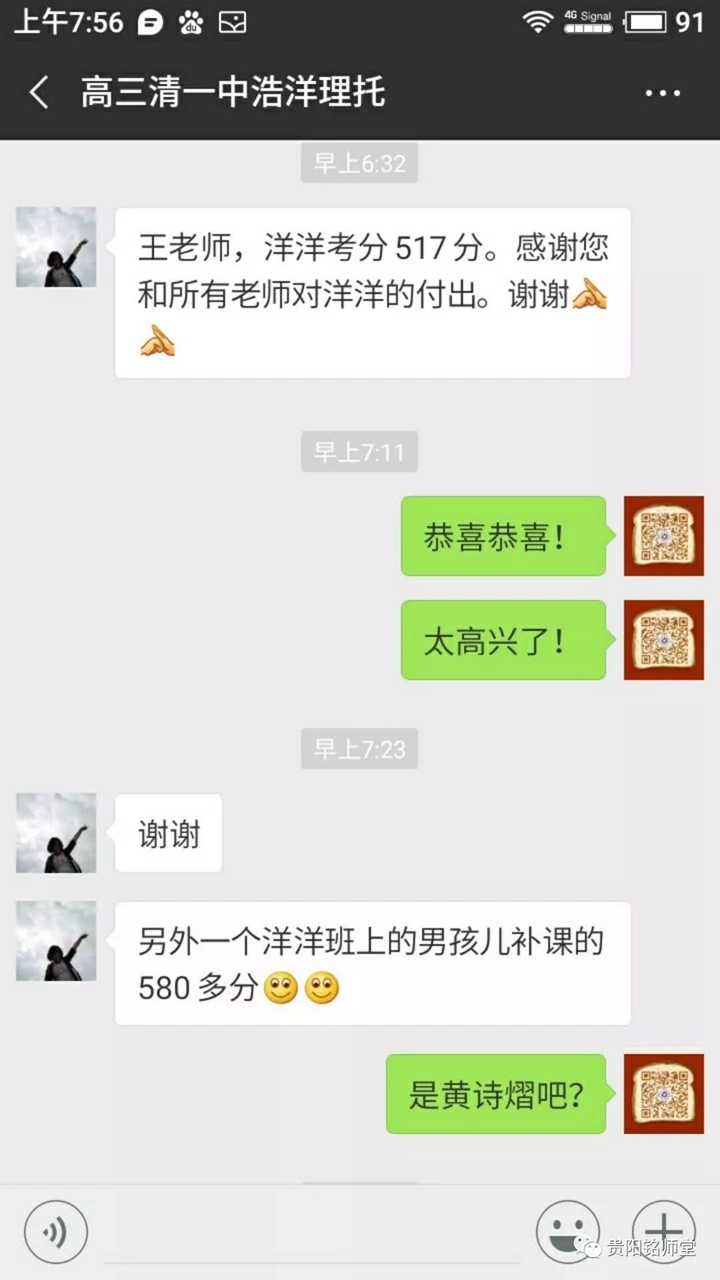
Task: Go back from the 高三清一中浩洋理托 chat
Action: 40,93
